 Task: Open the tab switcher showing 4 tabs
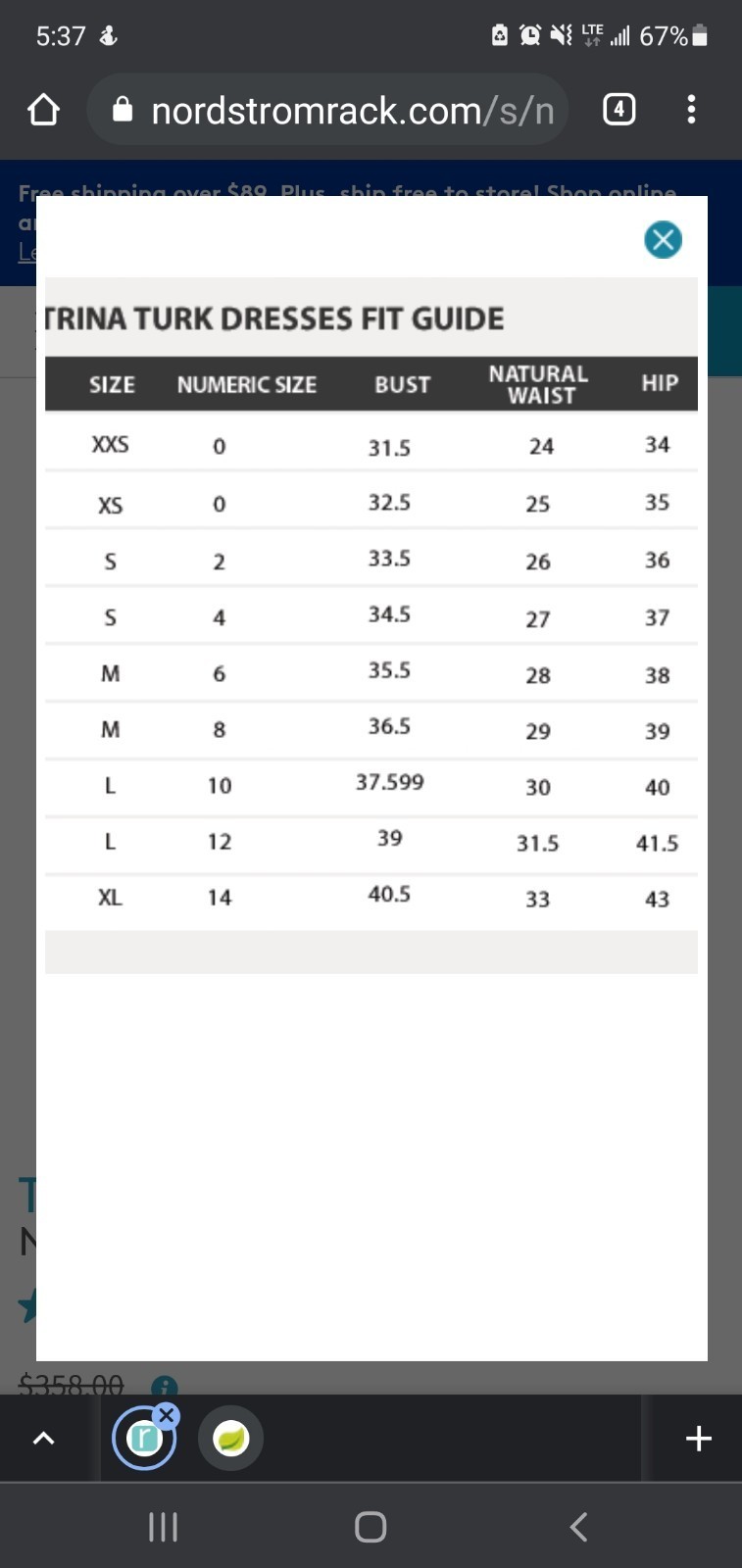click(618, 109)
